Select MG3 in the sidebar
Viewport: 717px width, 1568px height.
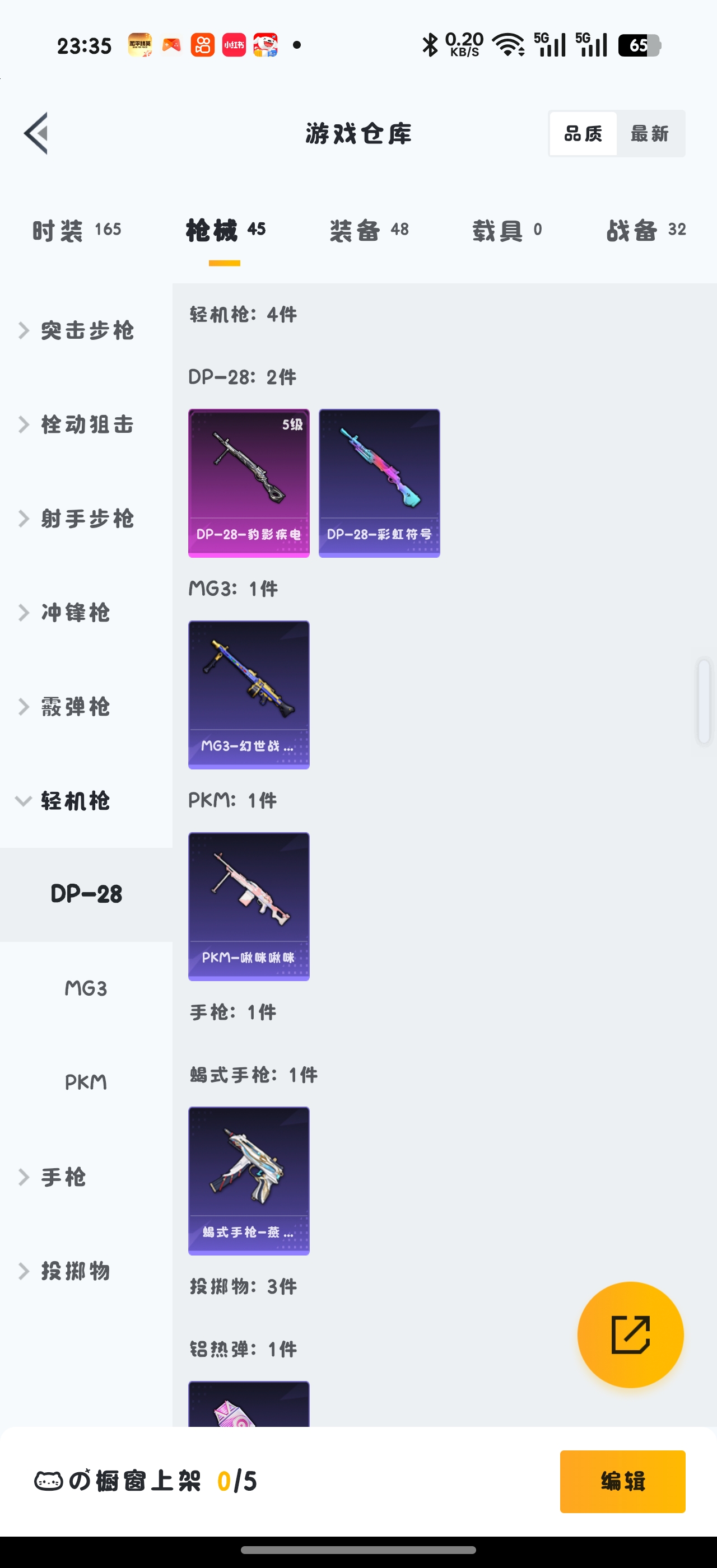click(x=86, y=988)
